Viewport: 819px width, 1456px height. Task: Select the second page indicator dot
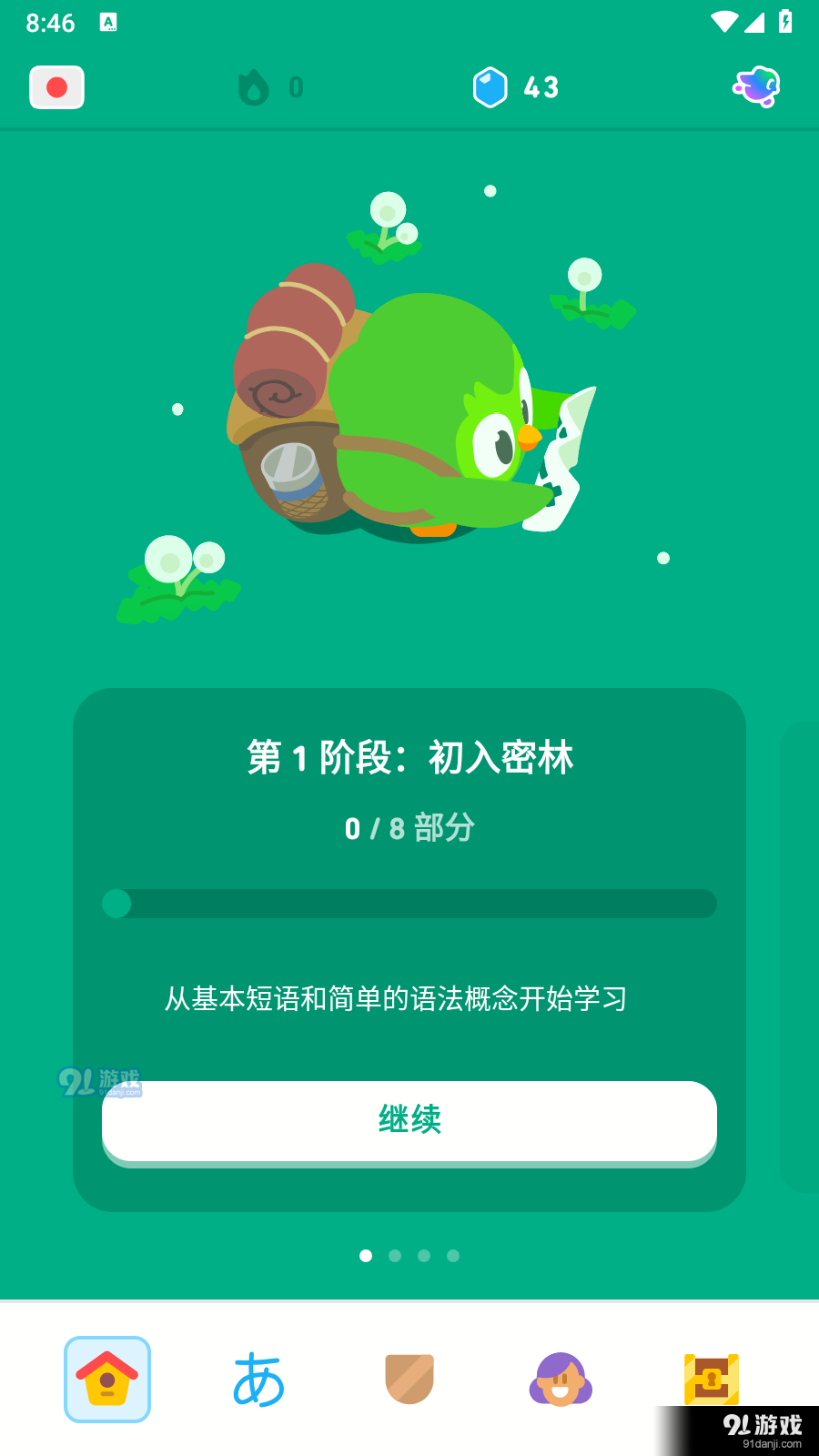395,1256
